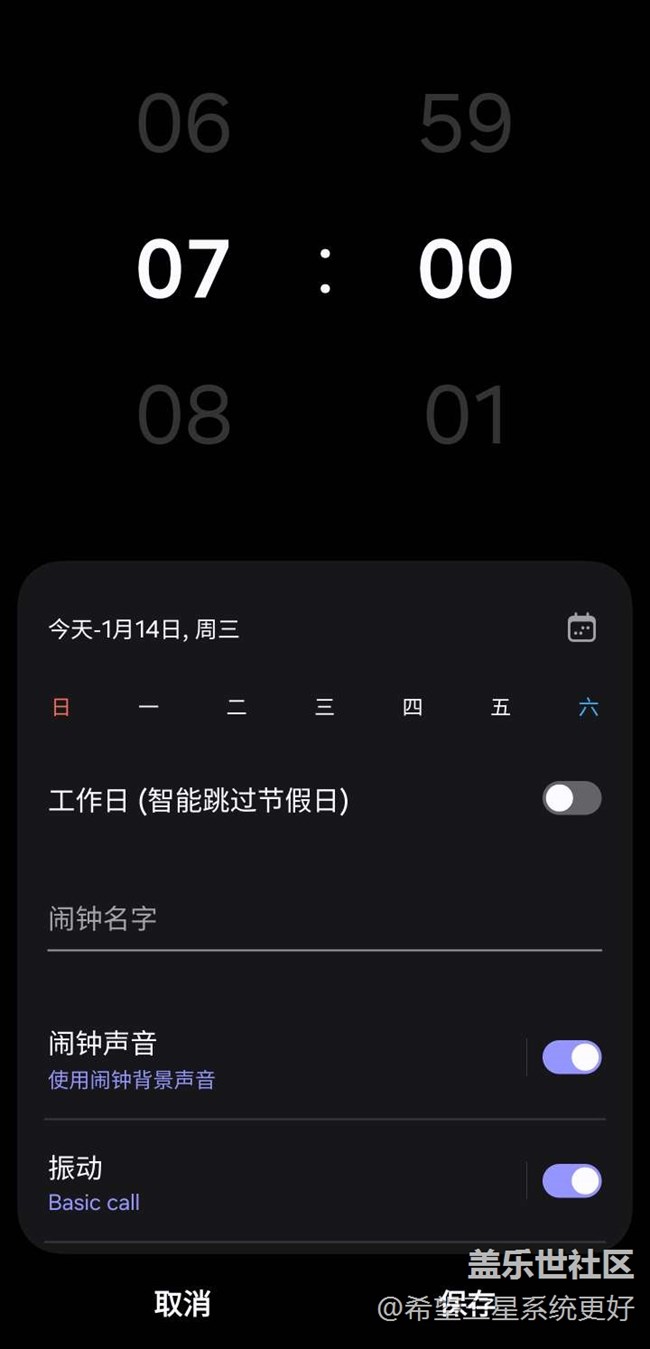650x1349 pixels.
Task: Select Thursday (四) for repeat
Action: [413, 708]
